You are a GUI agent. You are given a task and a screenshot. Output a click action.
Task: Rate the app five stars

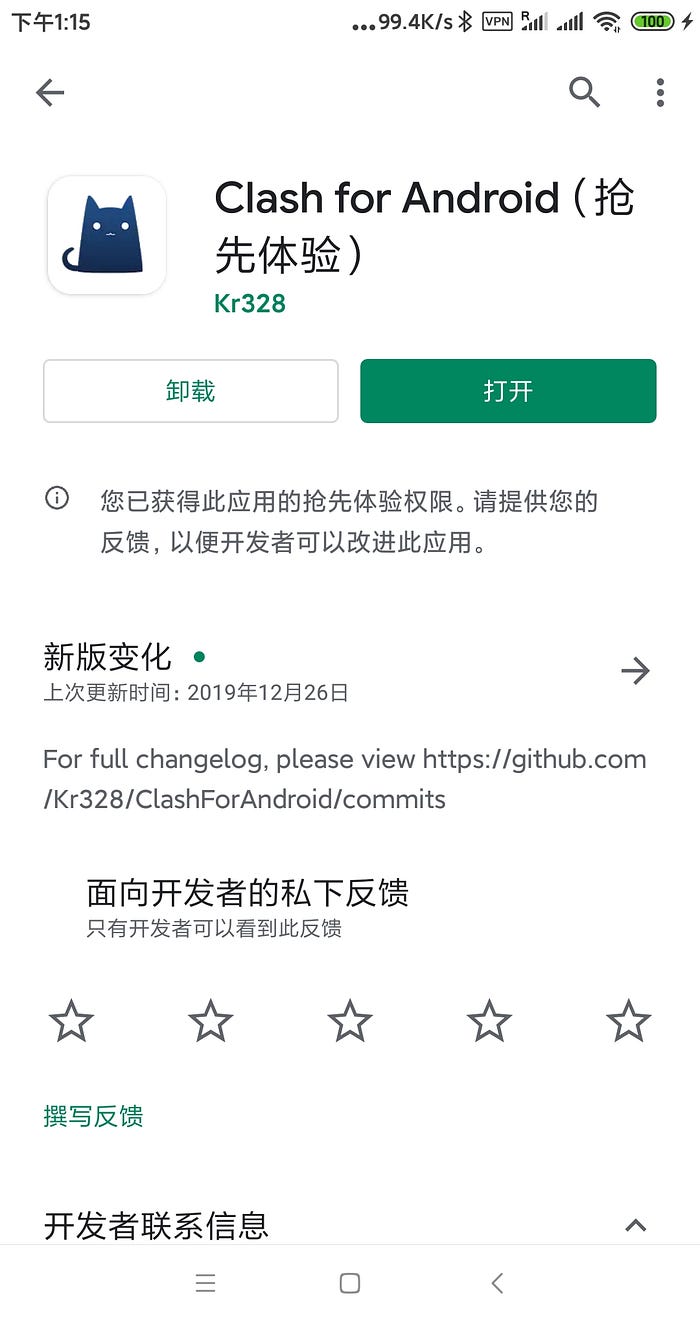629,1022
